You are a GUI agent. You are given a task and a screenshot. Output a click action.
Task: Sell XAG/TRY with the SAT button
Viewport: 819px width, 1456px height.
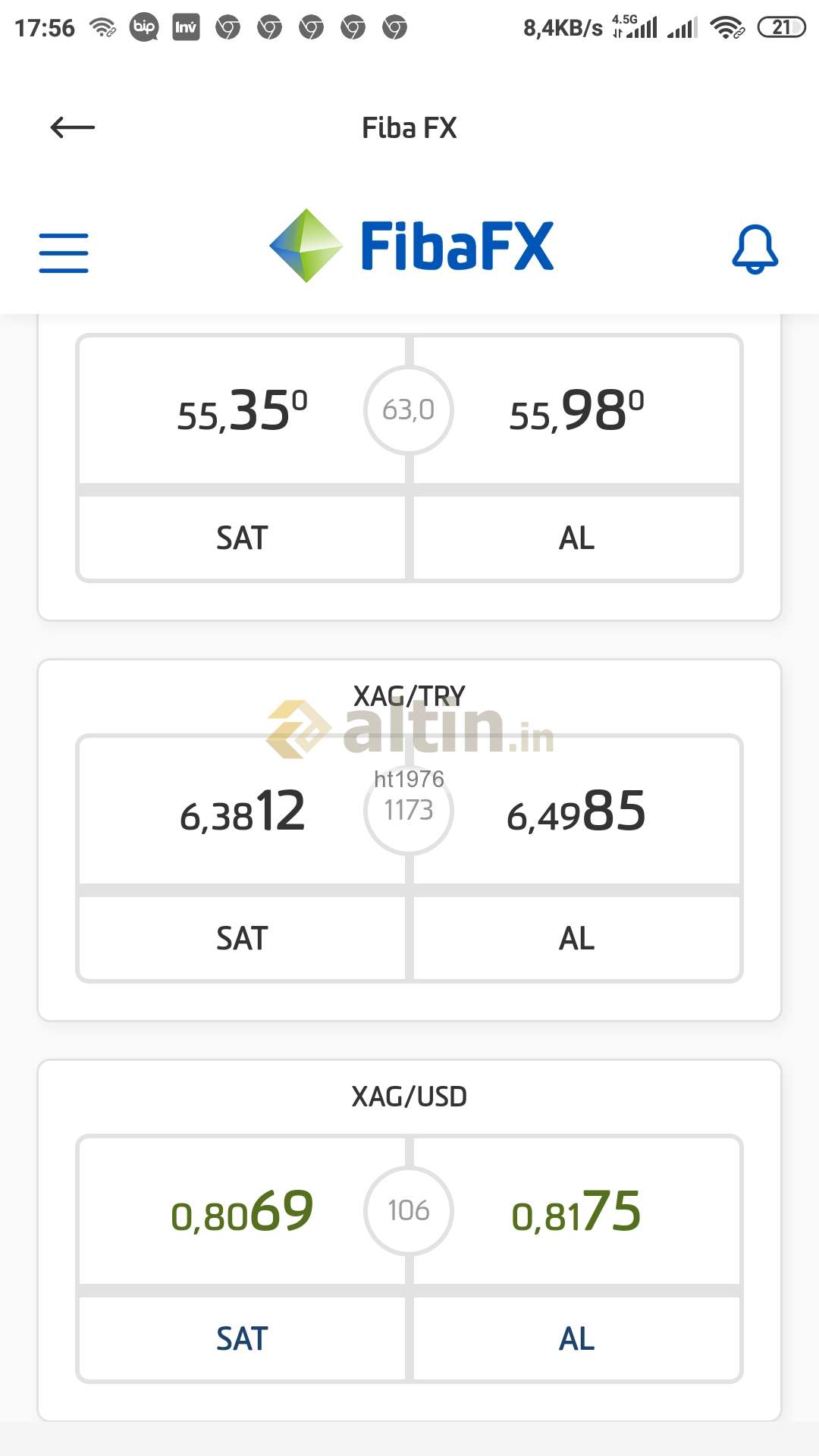[x=242, y=938]
